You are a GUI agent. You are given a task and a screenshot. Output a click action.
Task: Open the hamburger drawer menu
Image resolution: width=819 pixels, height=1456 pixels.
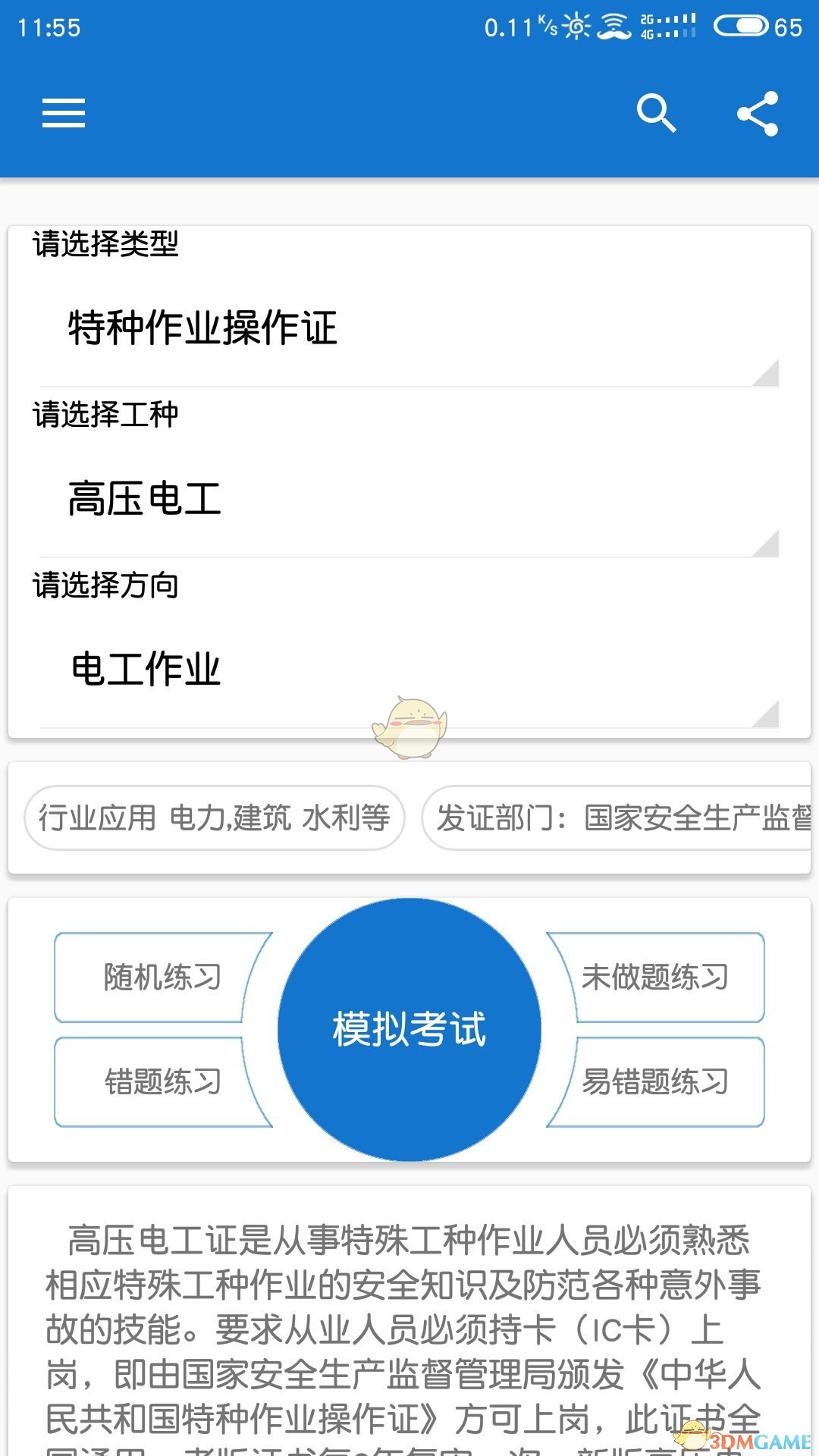64,114
